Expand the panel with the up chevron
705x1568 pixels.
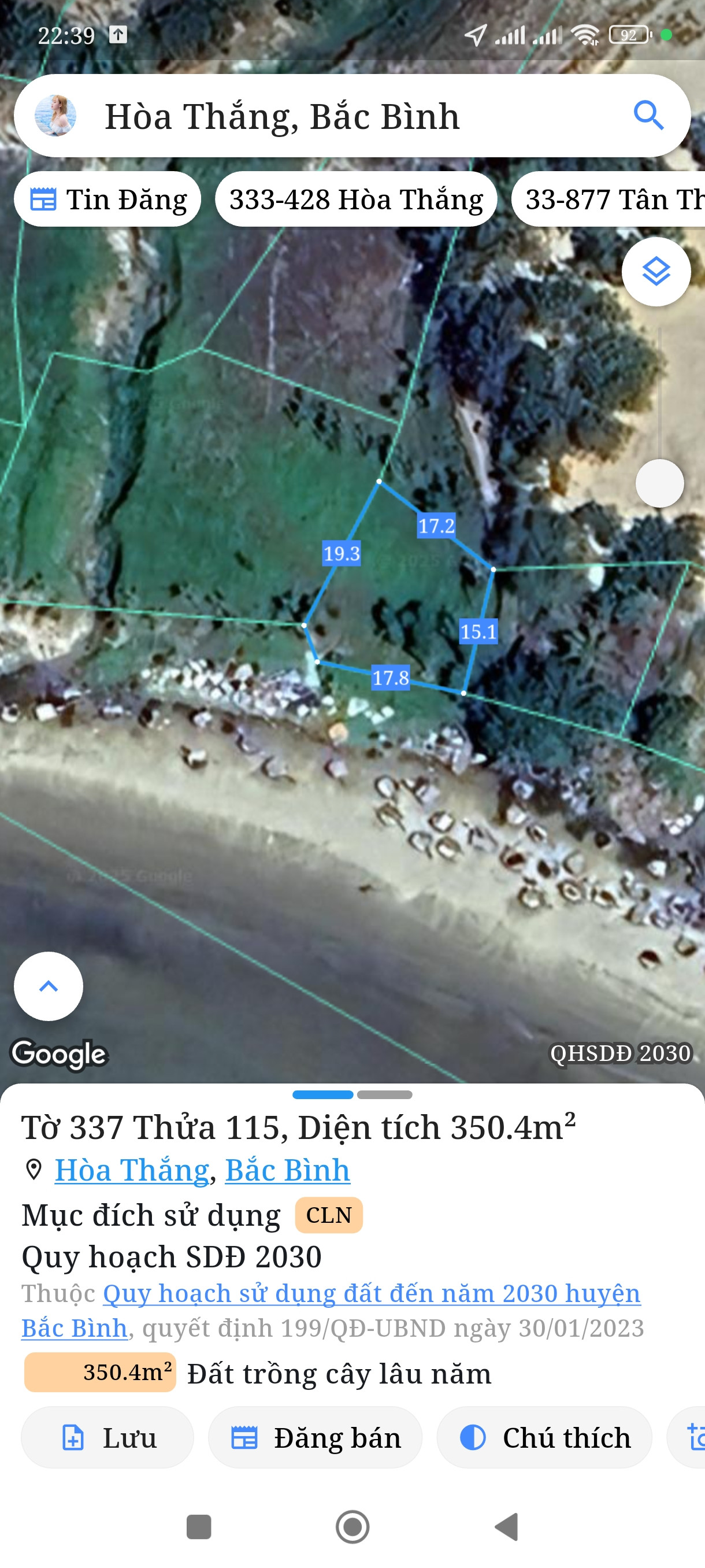49,986
